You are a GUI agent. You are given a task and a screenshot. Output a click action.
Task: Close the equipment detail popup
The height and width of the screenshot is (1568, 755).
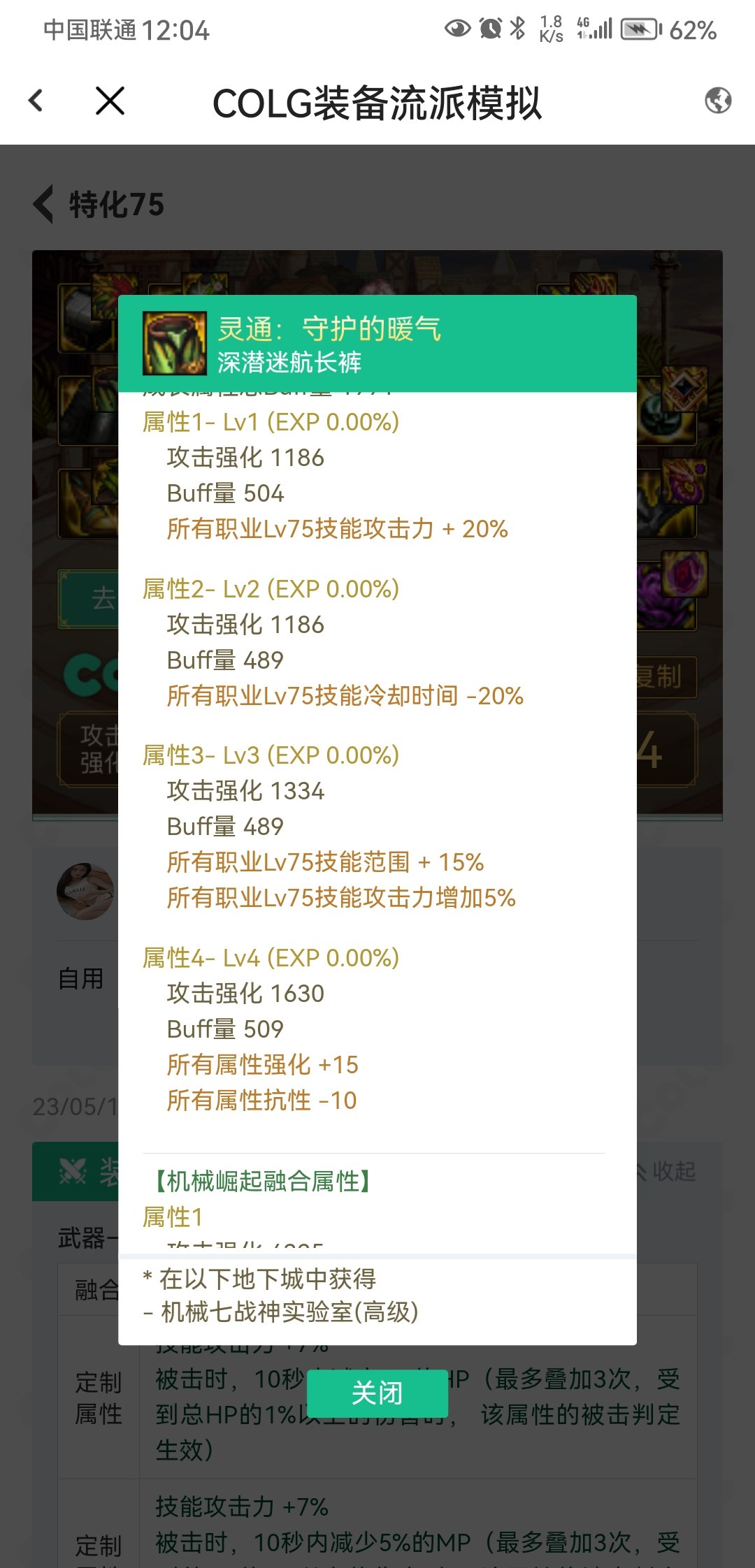[377, 1393]
